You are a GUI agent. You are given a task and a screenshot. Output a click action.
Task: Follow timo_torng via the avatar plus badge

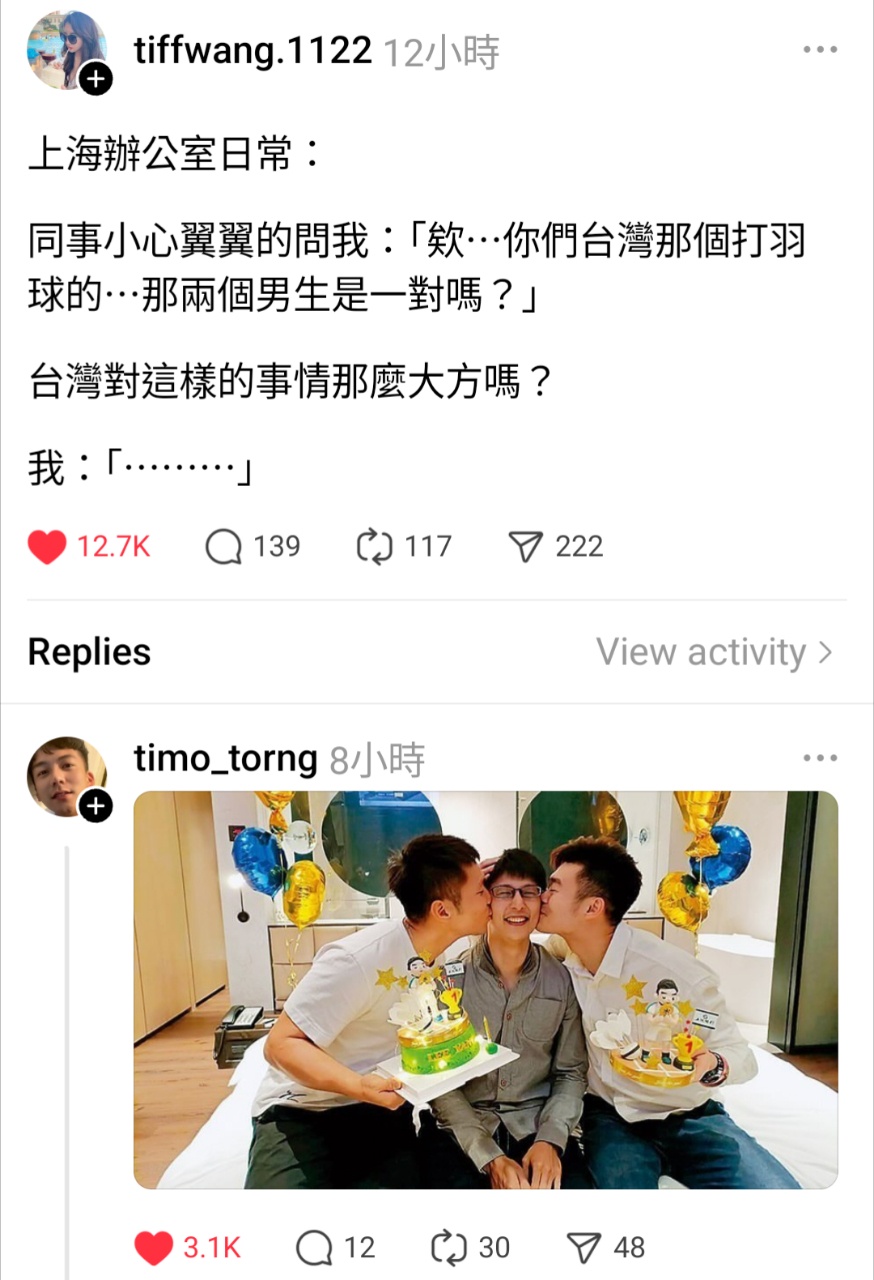point(95,806)
